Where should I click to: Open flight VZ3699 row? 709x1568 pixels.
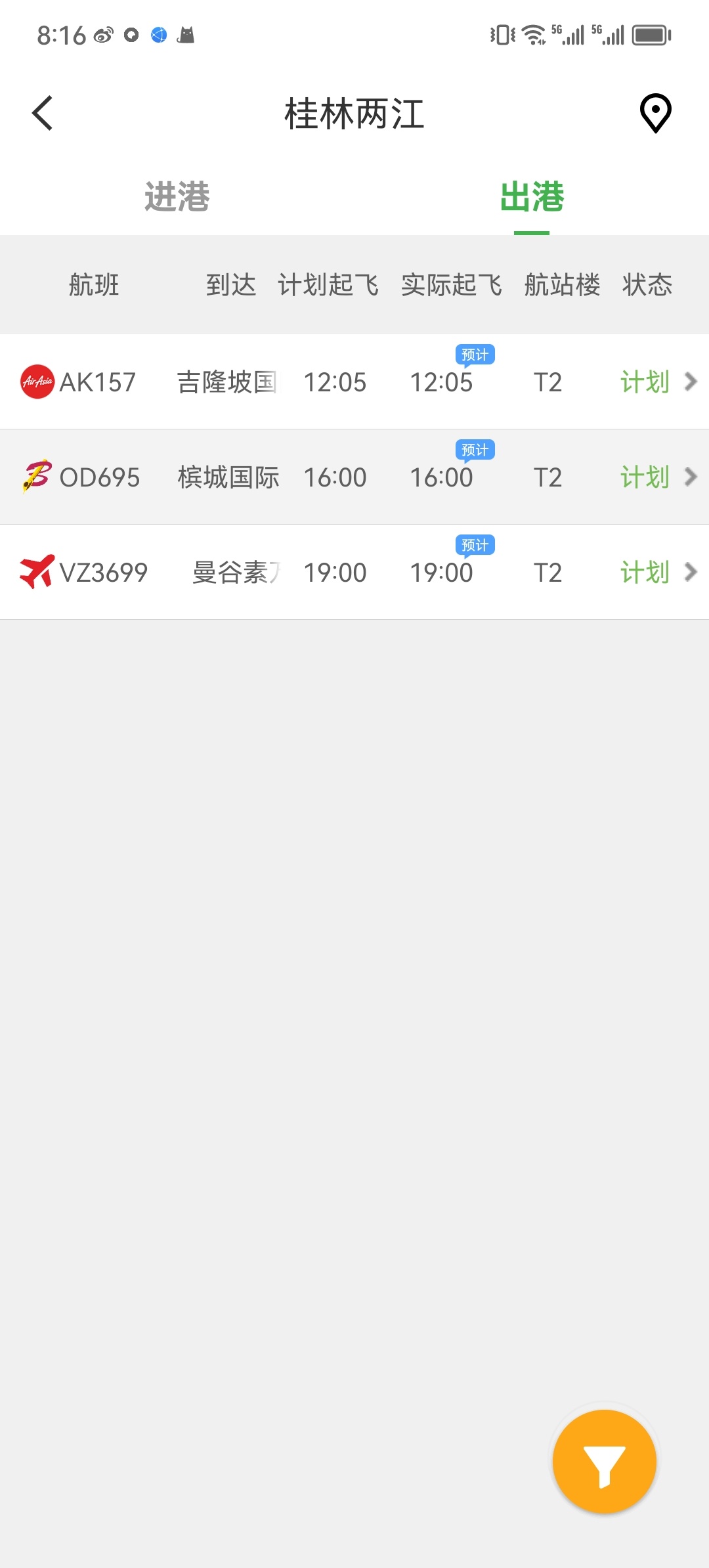354,572
